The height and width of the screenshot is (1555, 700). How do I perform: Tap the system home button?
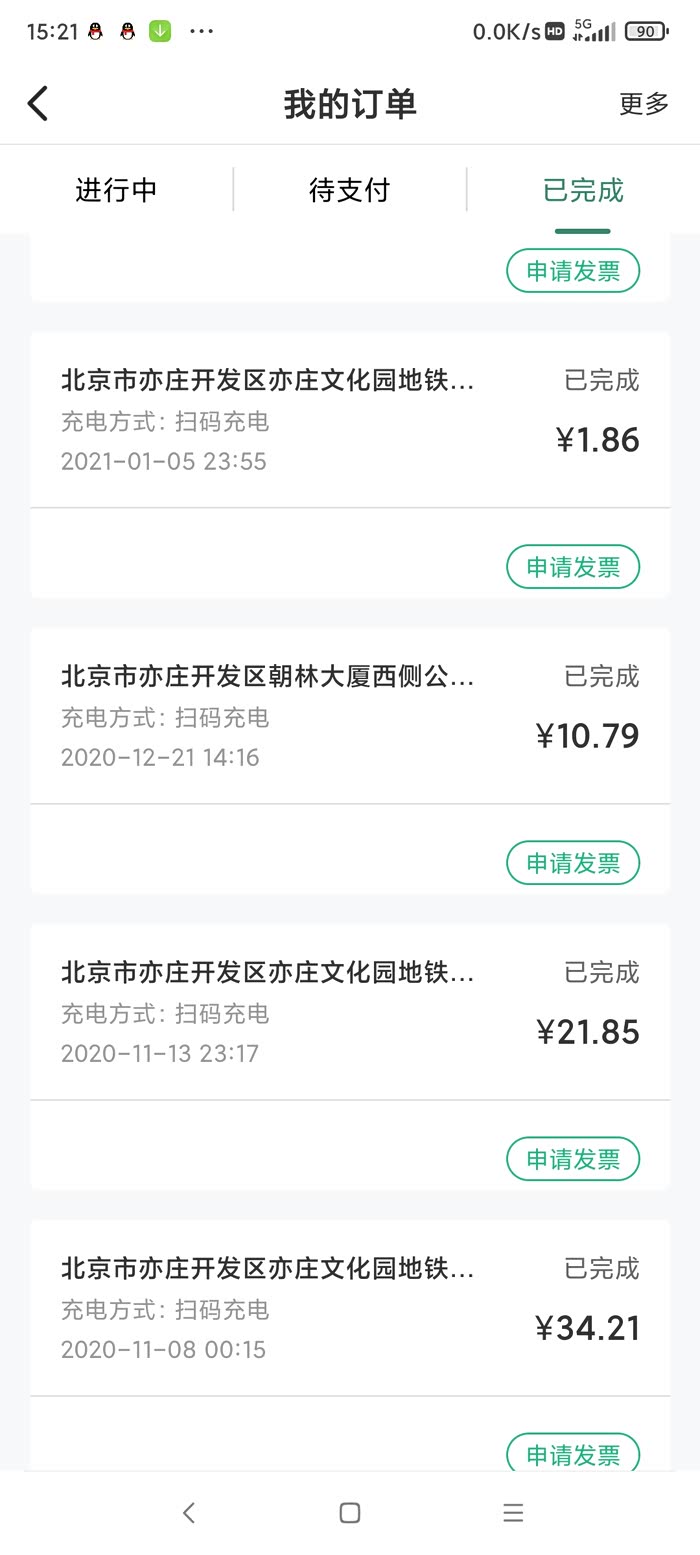[x=349, y=1513]
